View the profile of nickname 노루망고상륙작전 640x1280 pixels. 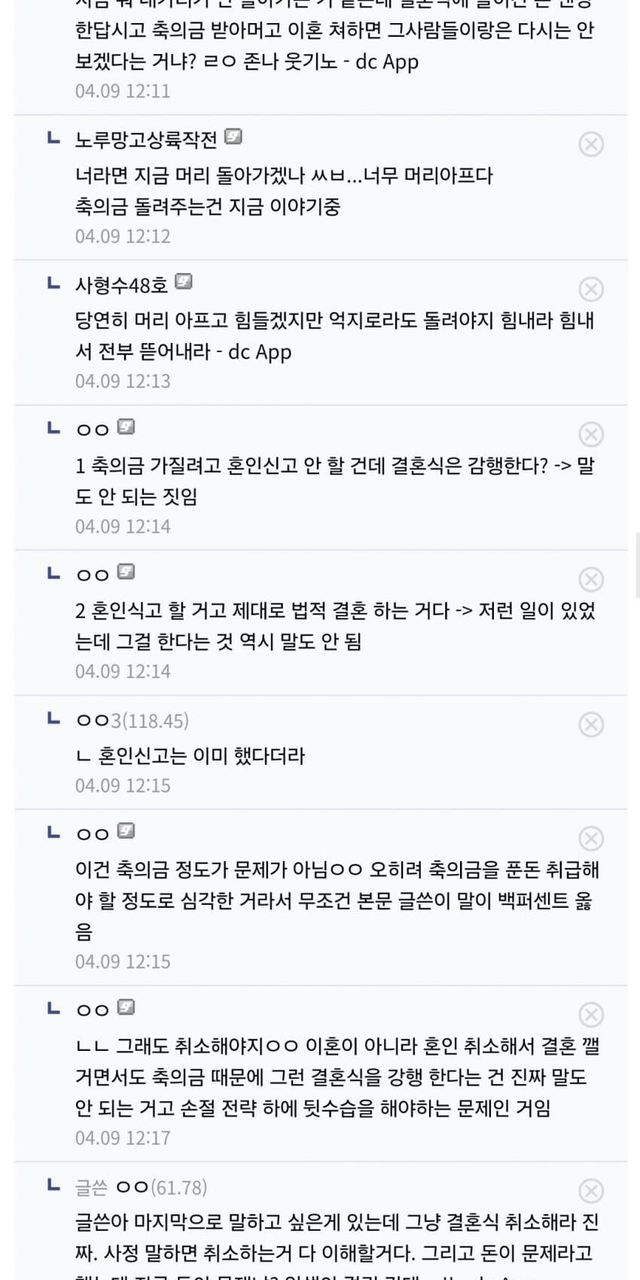tap(146, 138)
